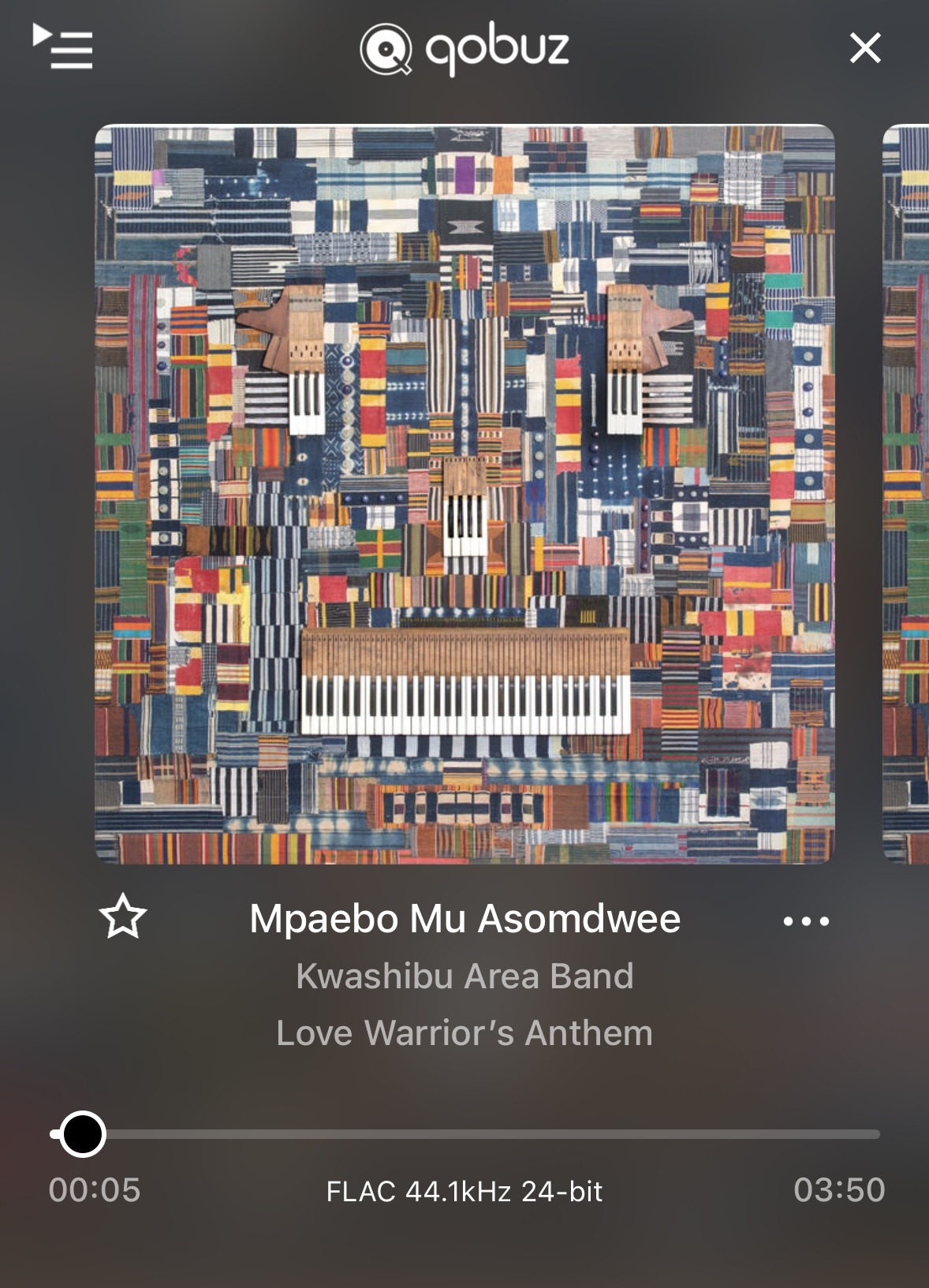Favorite Mpaebo Mu Asomdwee with the star

click(x=123, y=917)
